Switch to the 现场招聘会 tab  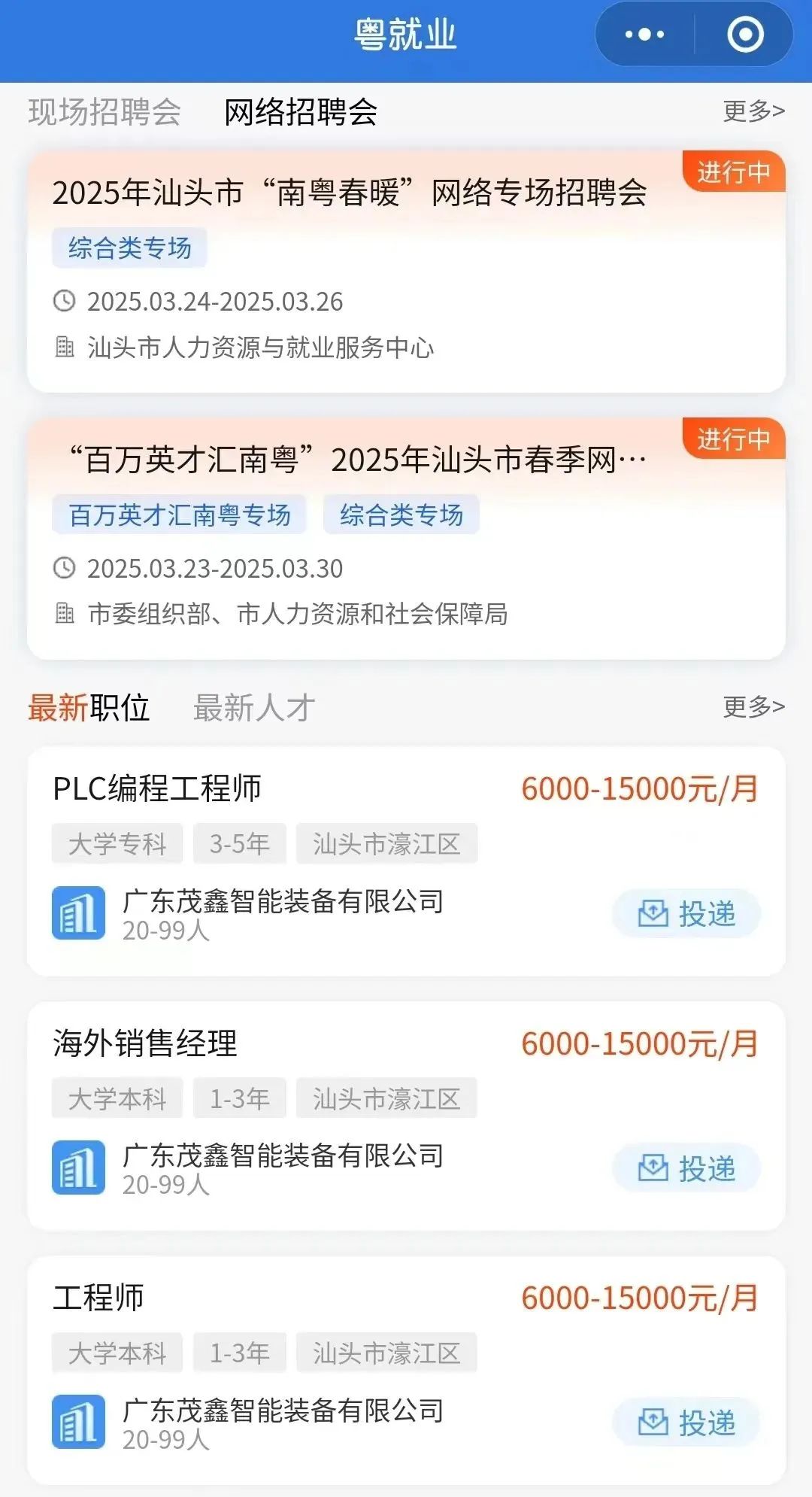click(x=105, y=112)
